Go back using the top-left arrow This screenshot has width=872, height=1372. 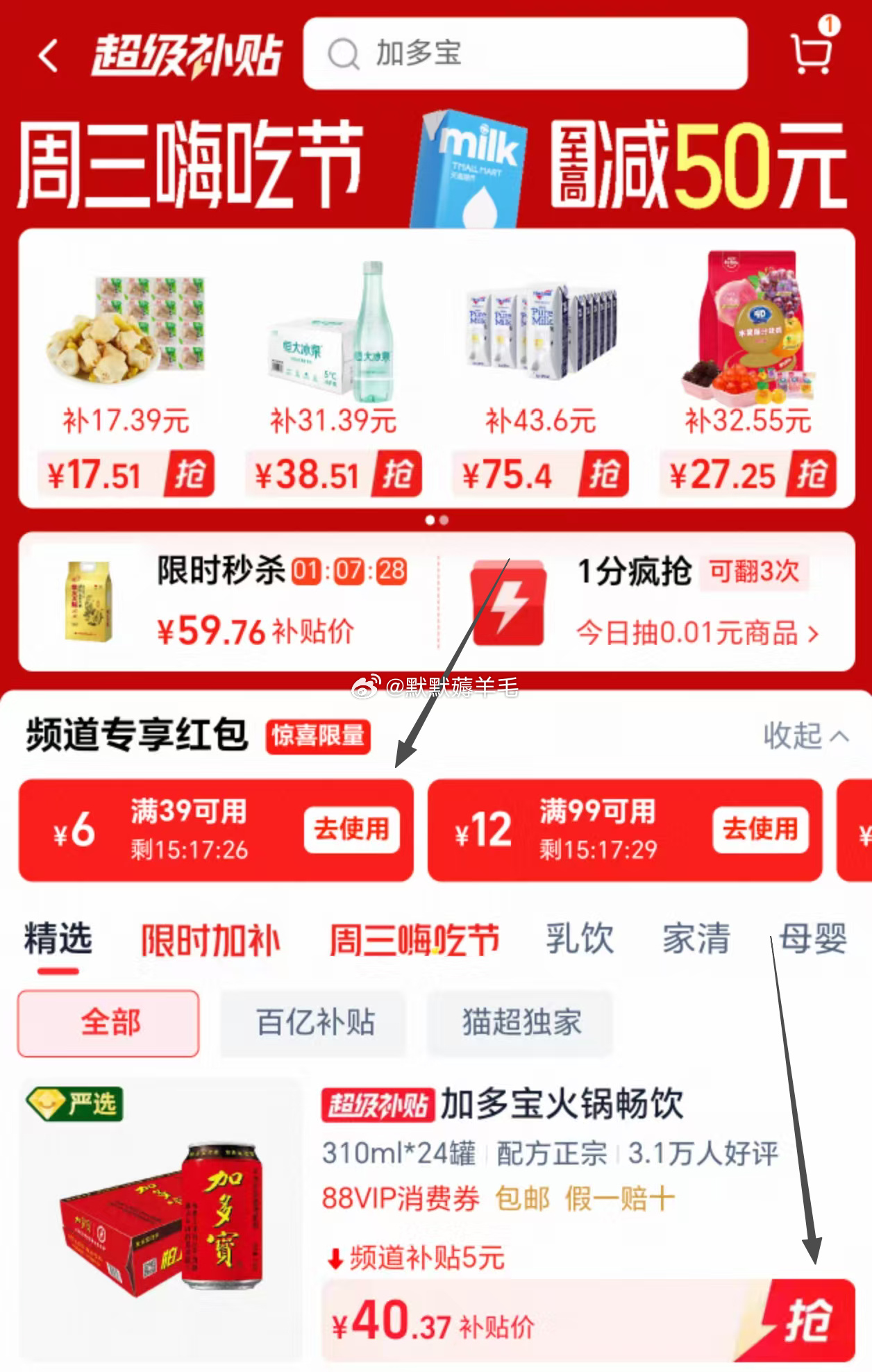(x=49, y=56)
